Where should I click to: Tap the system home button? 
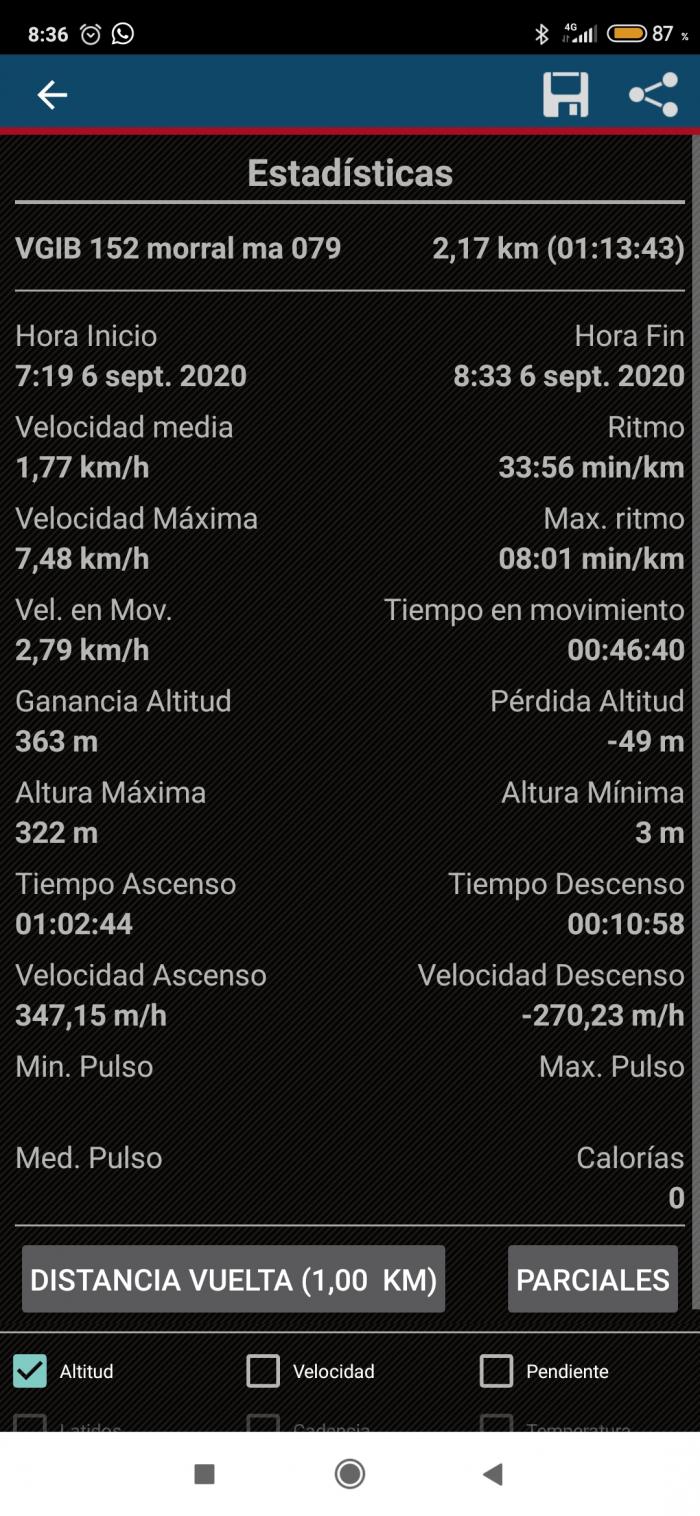(350, 1473)
